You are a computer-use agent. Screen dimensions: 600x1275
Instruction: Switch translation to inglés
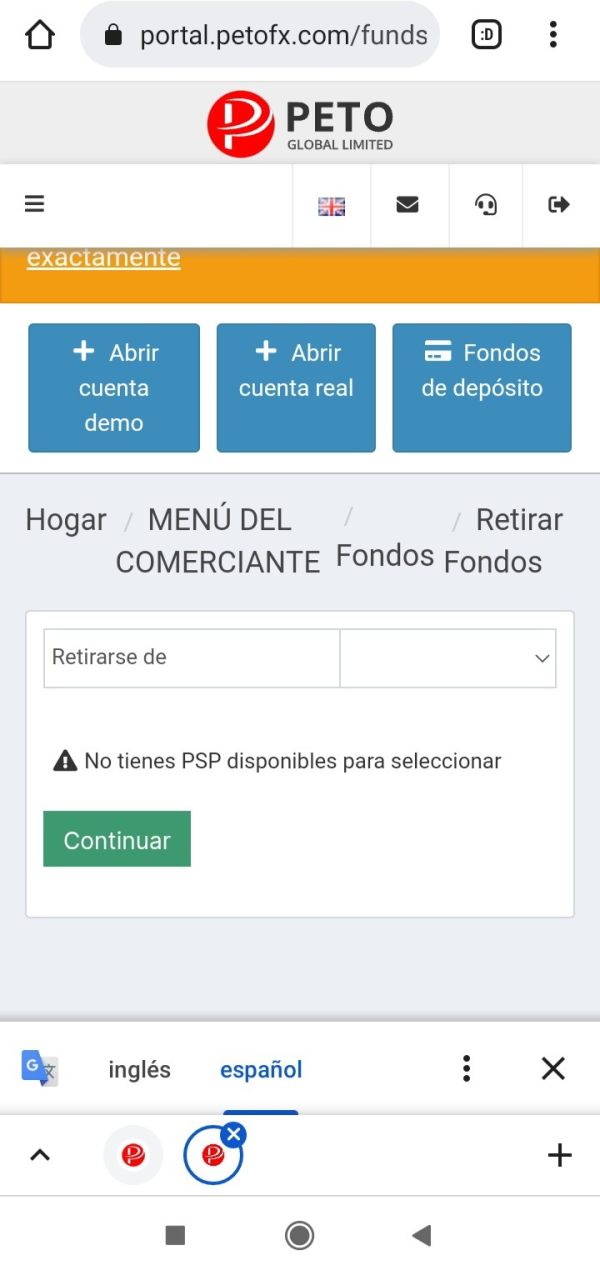[139, 1070]
